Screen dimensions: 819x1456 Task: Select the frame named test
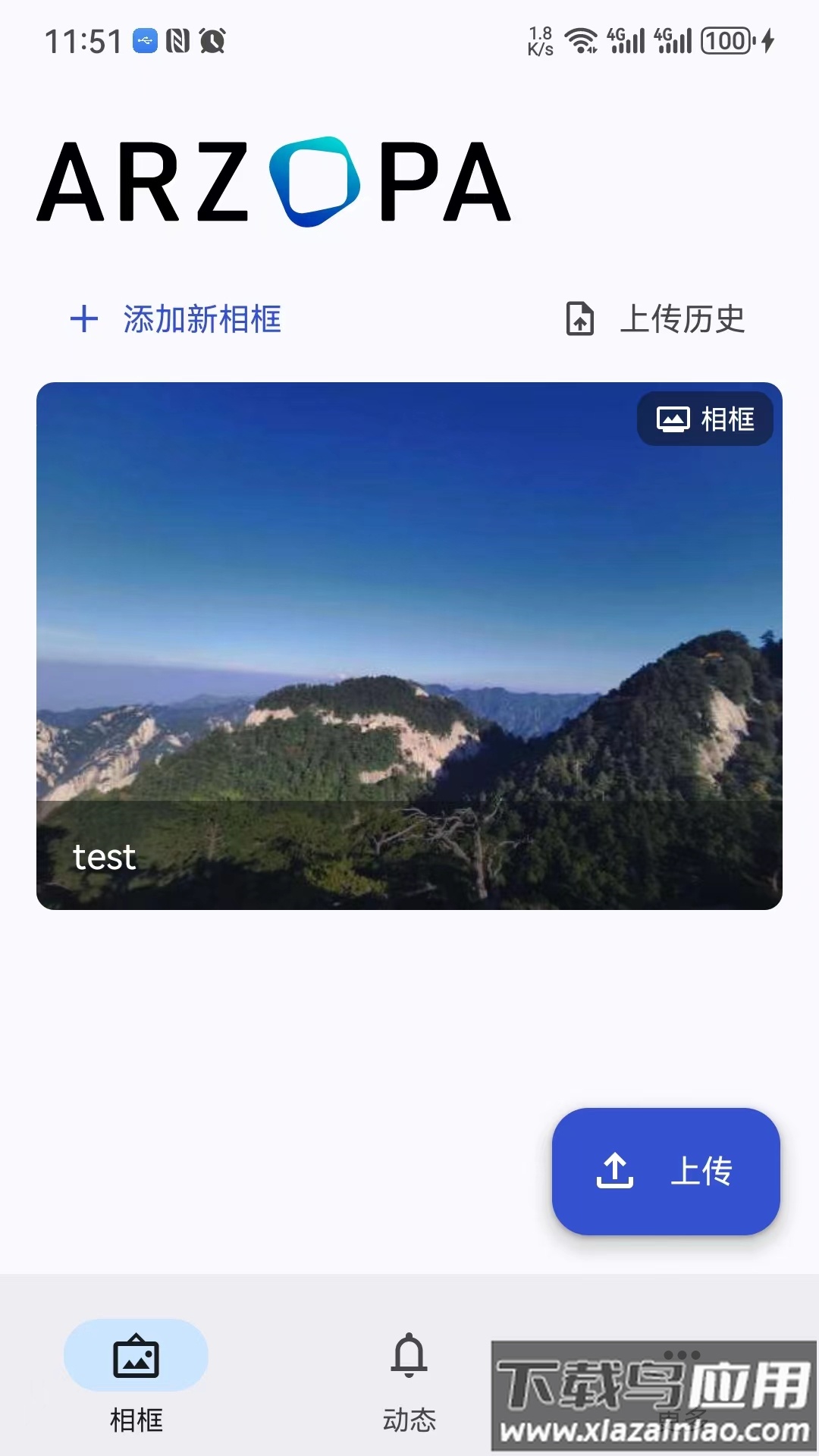(104, 857)
